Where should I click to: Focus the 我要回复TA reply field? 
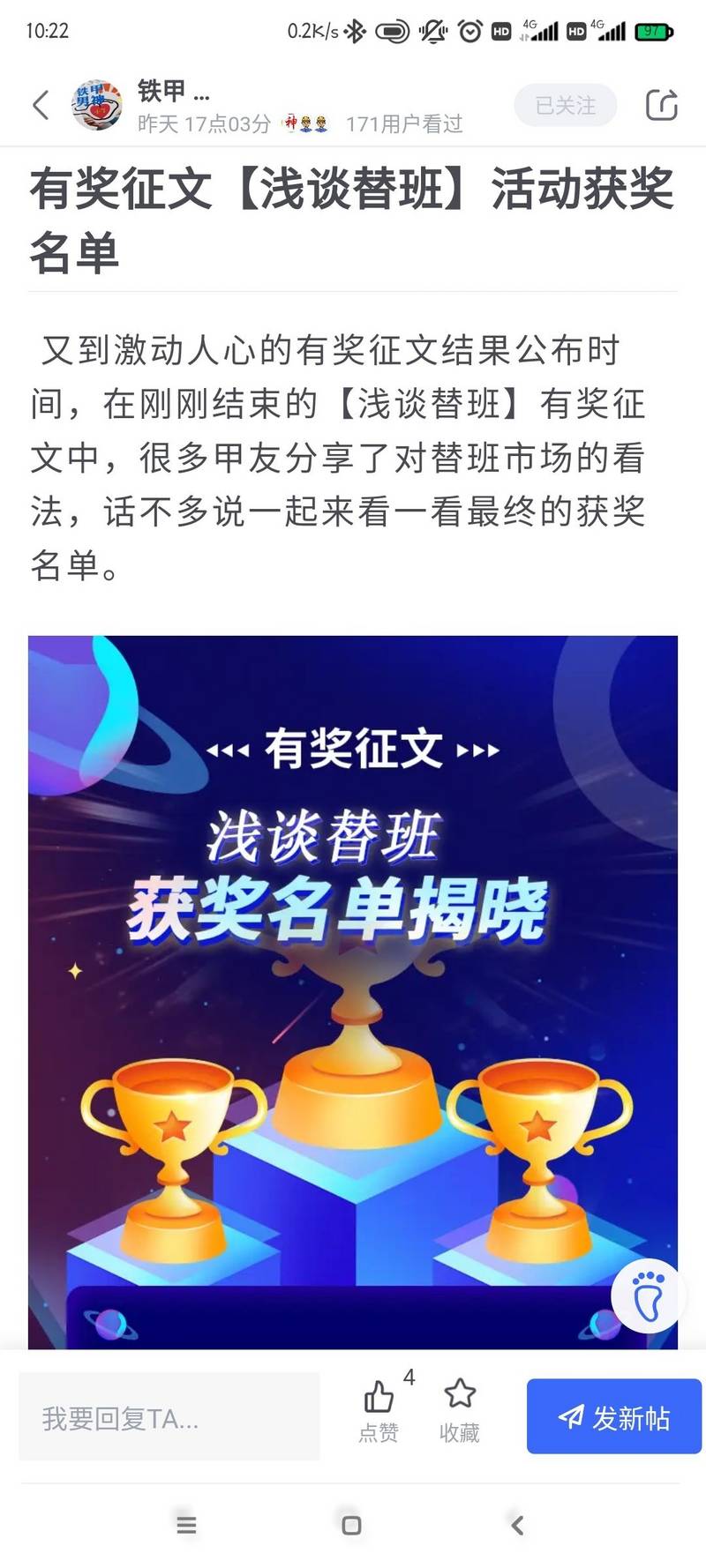(169, 1417)
